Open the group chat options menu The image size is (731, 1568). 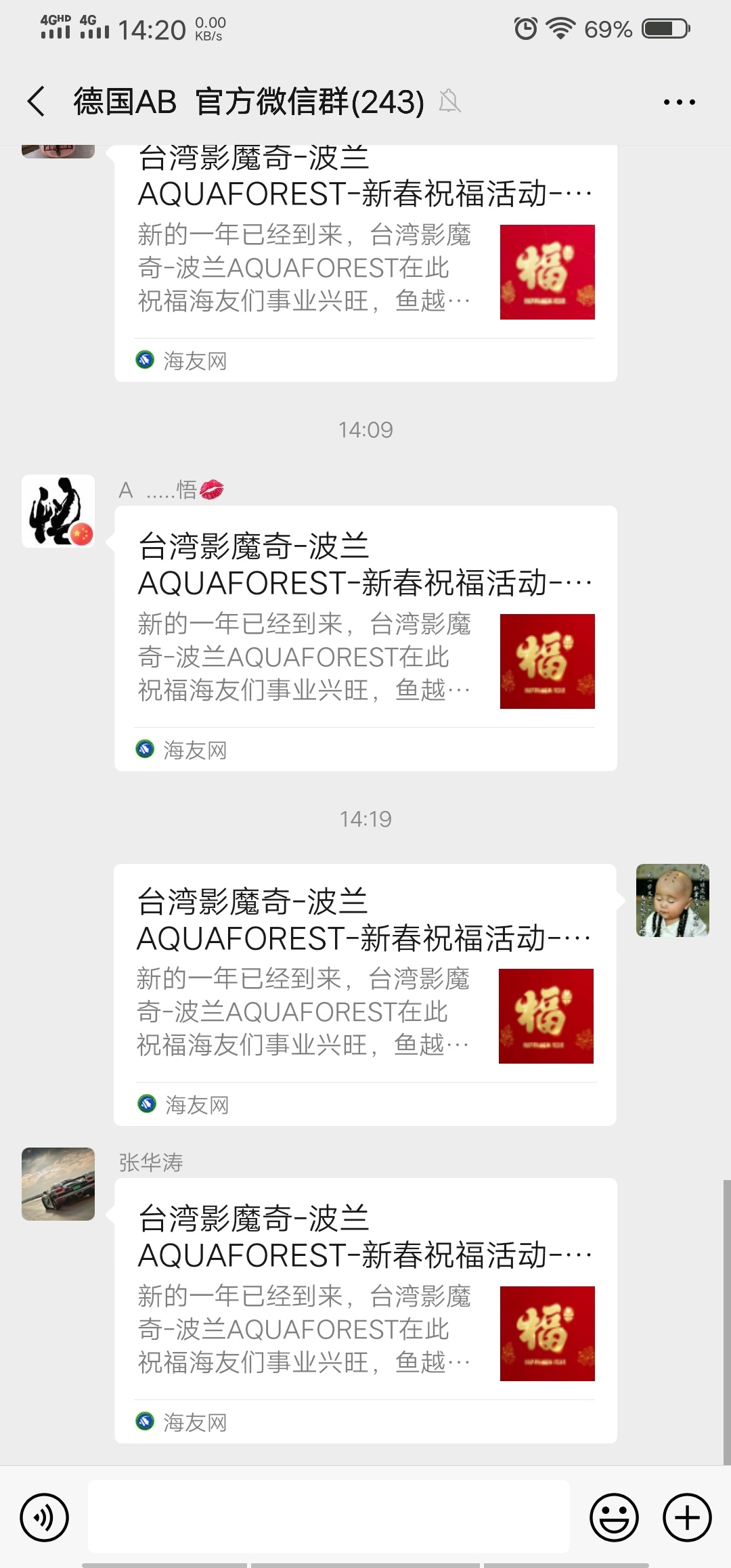pyautogui.click(x=679, y=102)
